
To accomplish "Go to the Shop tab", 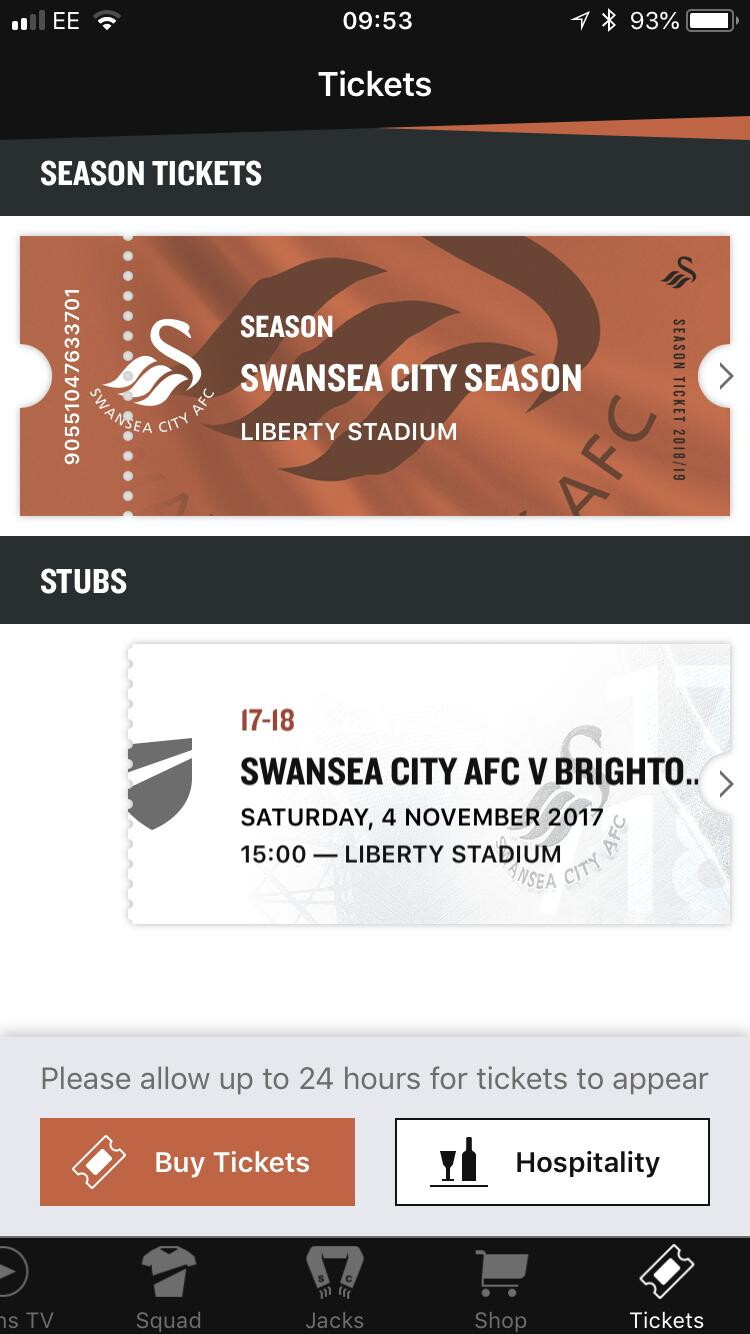I will (x=500, y=1290).
